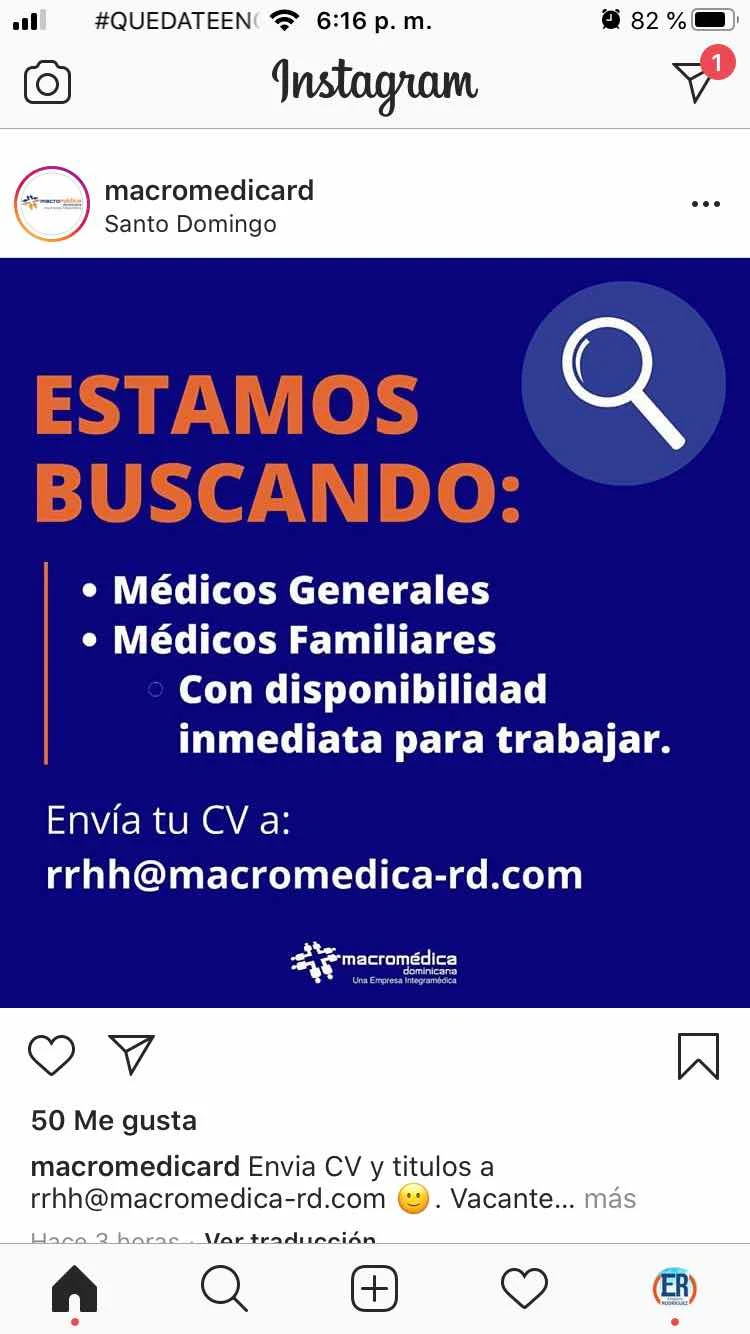The width and height of the screenshot is (750, 1334).
Task: Open post overflow menu with three dots
Action: tap(705, 205)
